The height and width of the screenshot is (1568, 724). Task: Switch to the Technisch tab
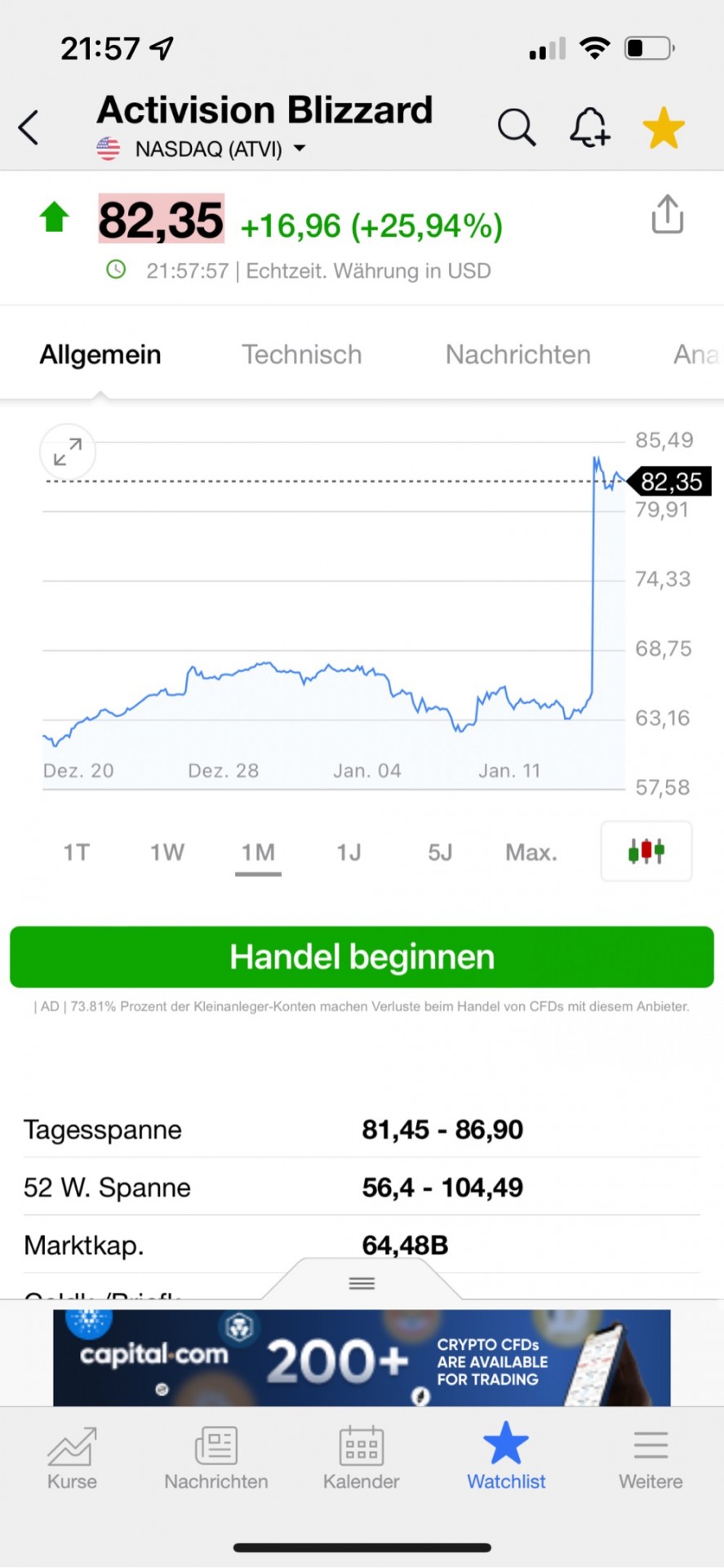[301, 354]
